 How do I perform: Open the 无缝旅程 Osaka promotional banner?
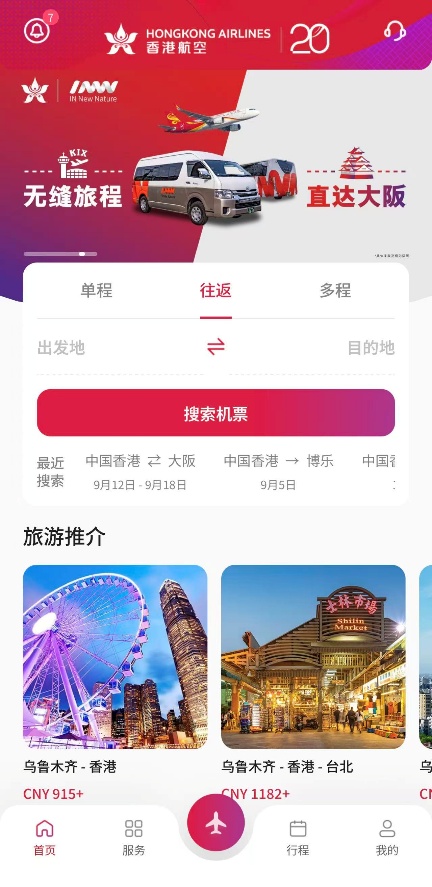click(216, 167)
